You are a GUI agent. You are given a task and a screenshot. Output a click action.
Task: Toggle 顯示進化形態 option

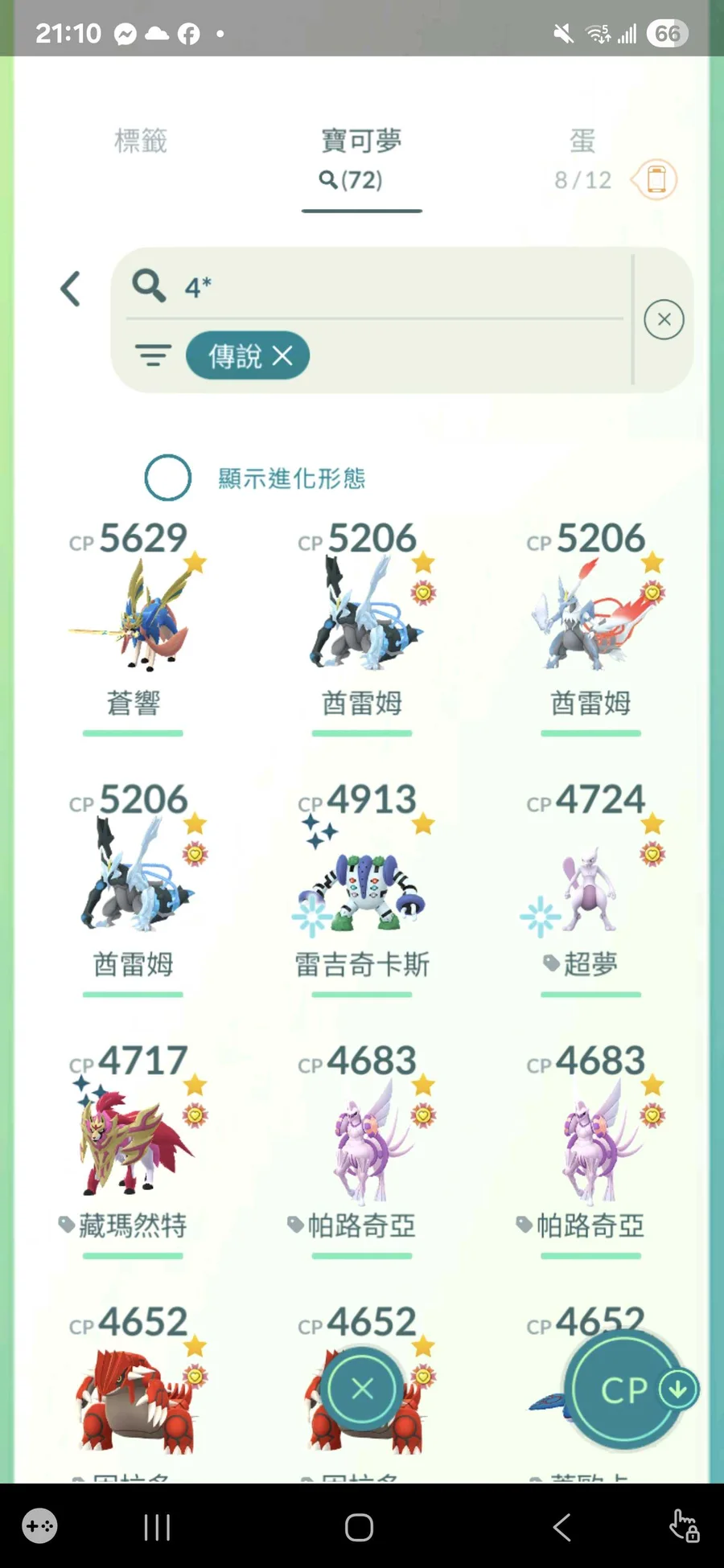pos(168,478)
